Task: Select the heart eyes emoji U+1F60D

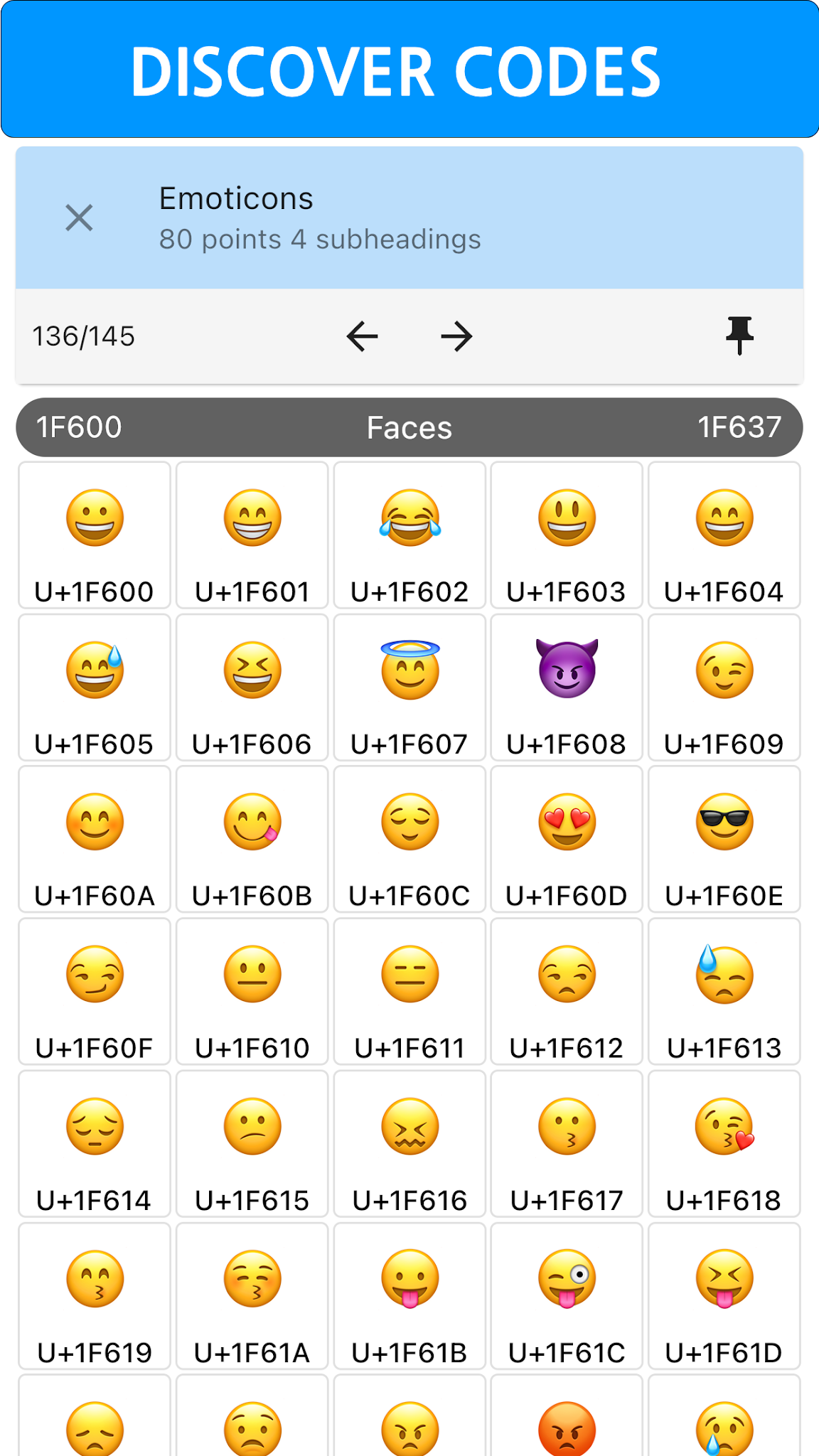Action: (567, 823)
